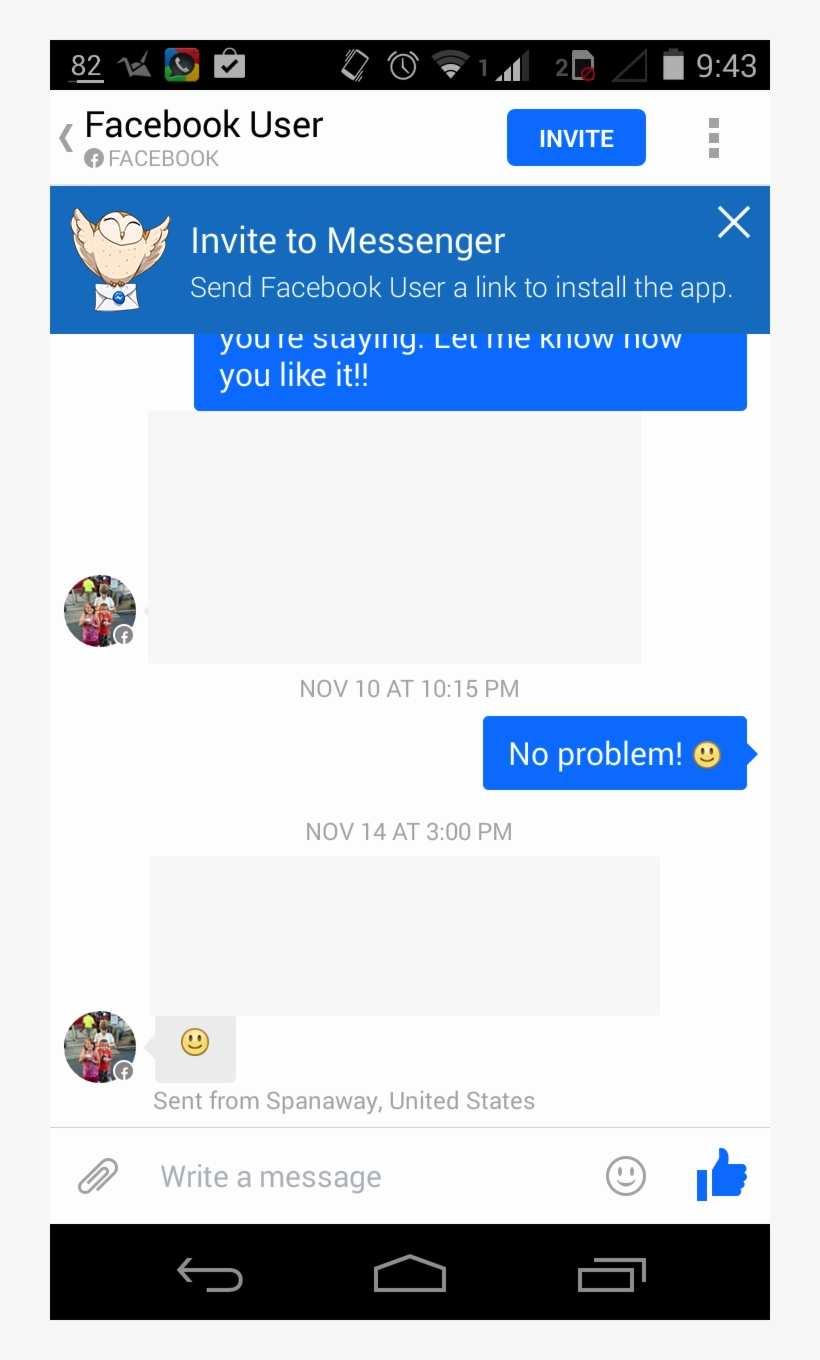Go back from the Facebook User chat
Viewport: 820px width, 1360px height.
coord(66,138)
